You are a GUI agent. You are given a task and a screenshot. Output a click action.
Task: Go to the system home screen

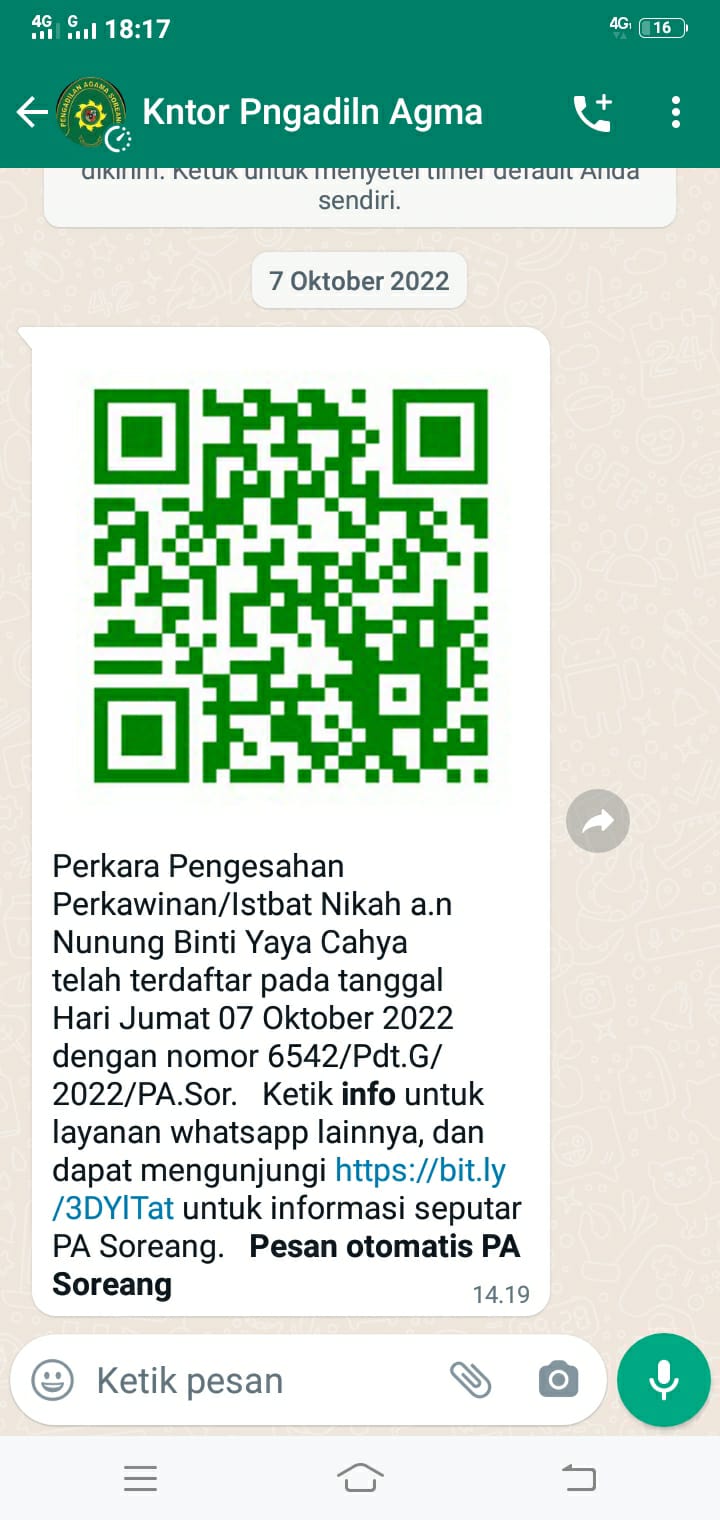click(360, 1477)
